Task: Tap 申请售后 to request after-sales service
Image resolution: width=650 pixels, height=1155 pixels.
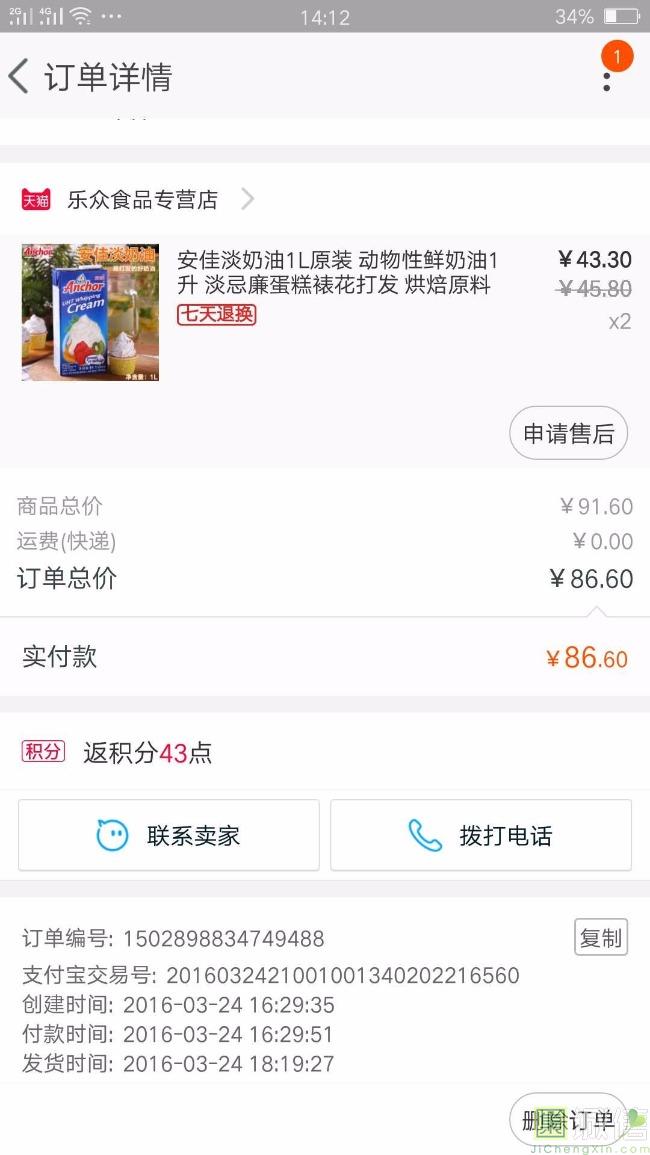Action: click(x=568, y=433)
